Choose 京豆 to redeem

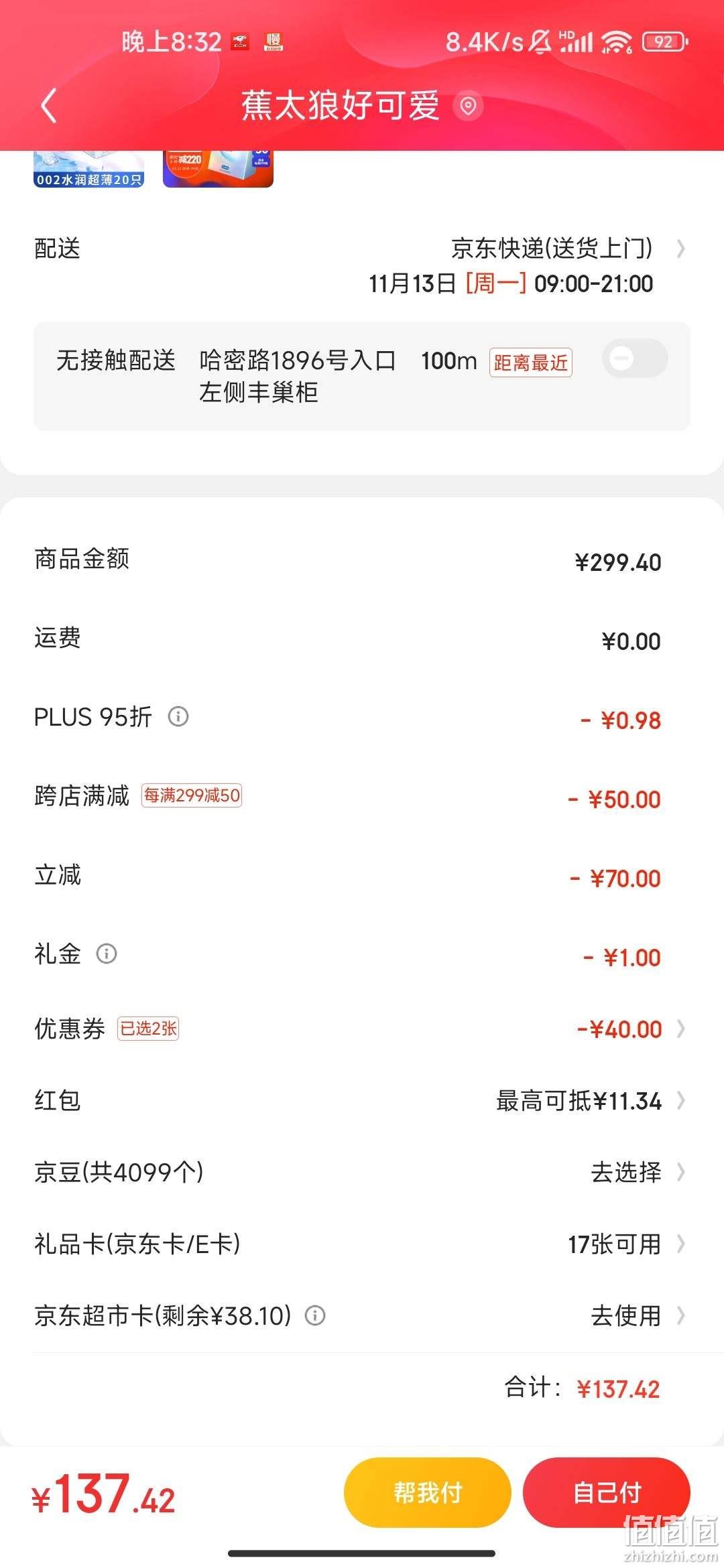362,1172
